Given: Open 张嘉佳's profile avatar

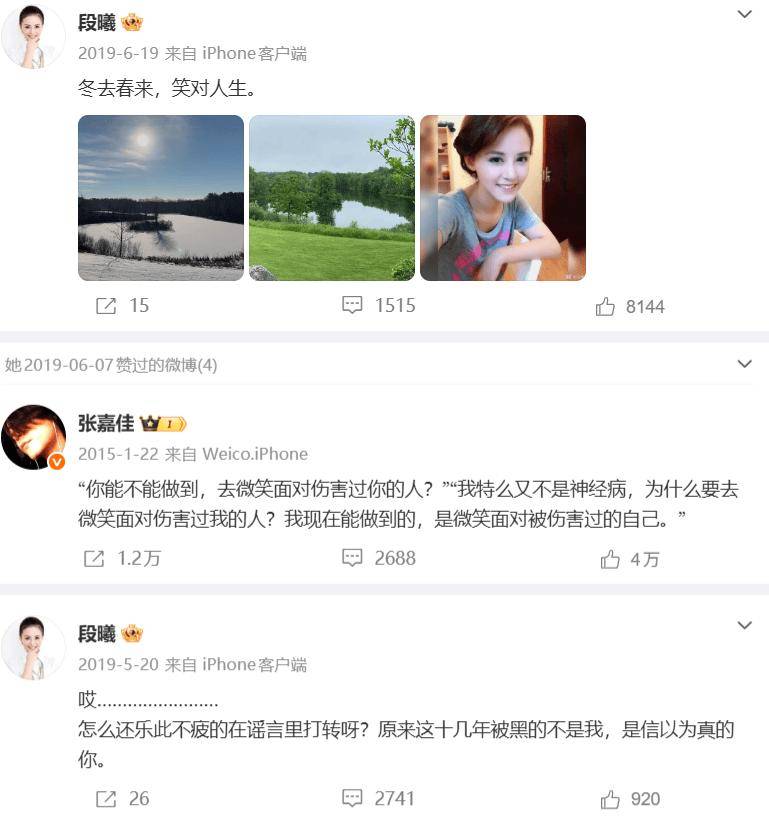Looking at the screenshot, I should tap(33, 437).
